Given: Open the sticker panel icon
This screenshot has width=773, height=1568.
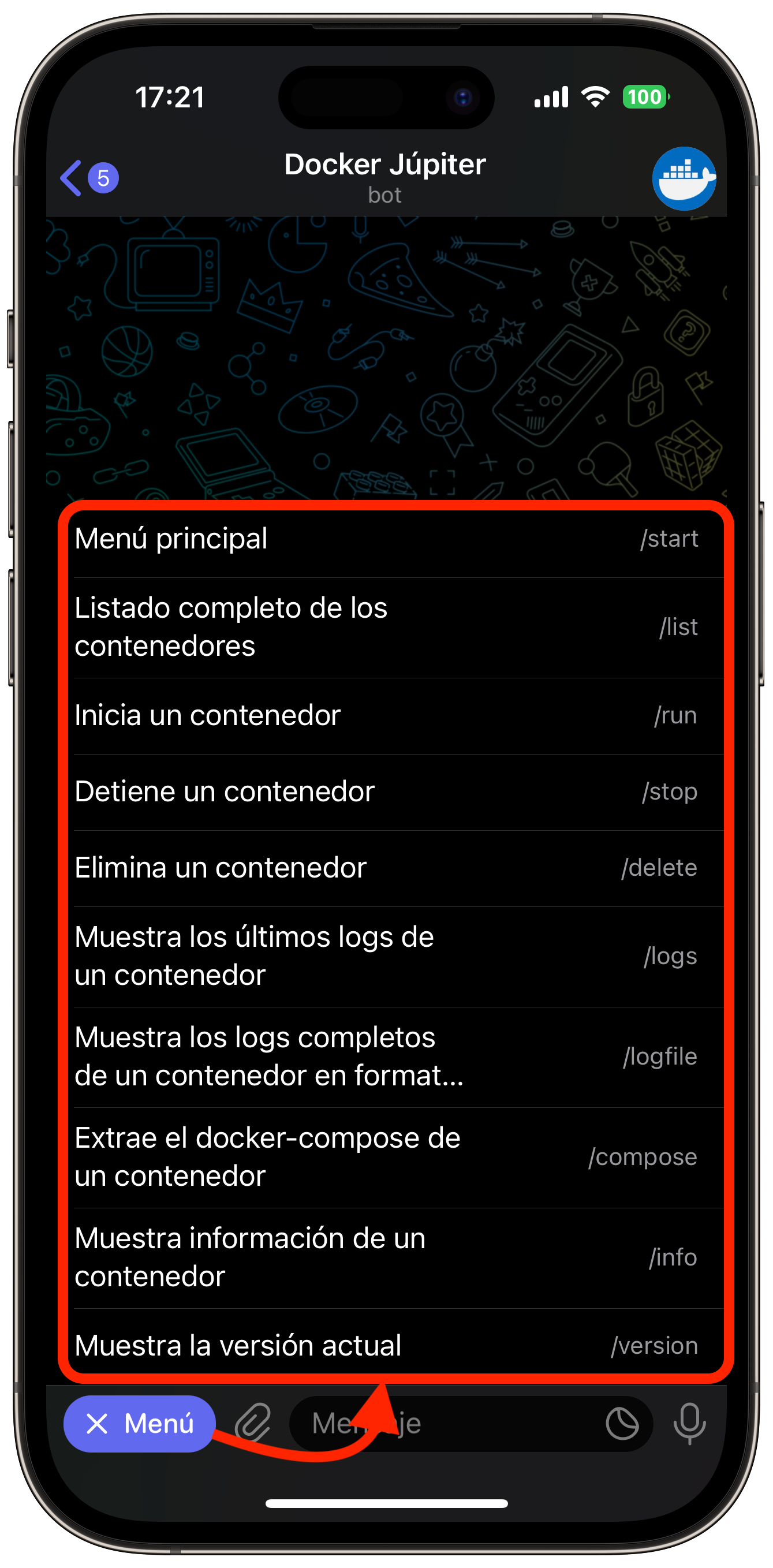Looking at the screenshot, I should [x=622, y=1424].
